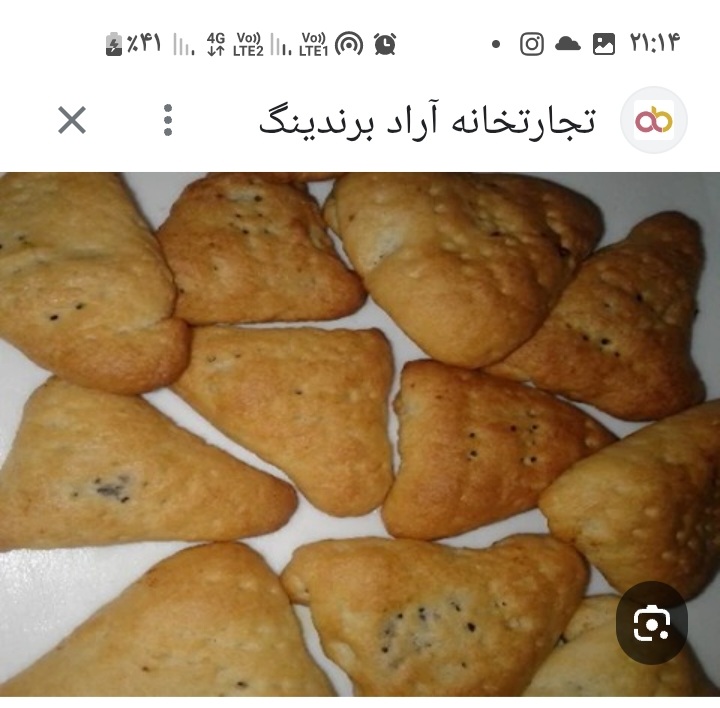This screenshot has height=708, width=720.
Task: Close the image viewer with the X
Action: pyautogui.click(x=72, y=121)
